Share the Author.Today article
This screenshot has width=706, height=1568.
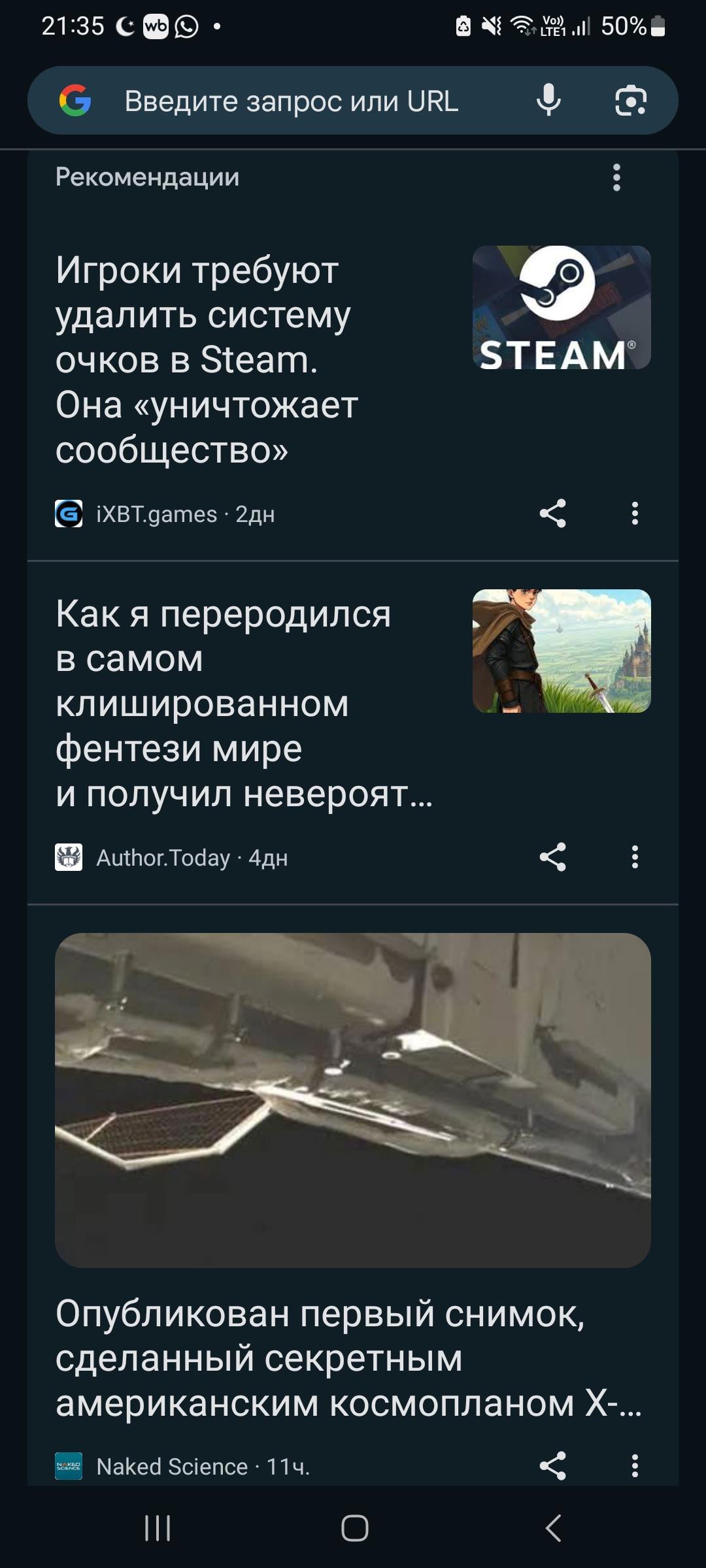pos(552,857)
